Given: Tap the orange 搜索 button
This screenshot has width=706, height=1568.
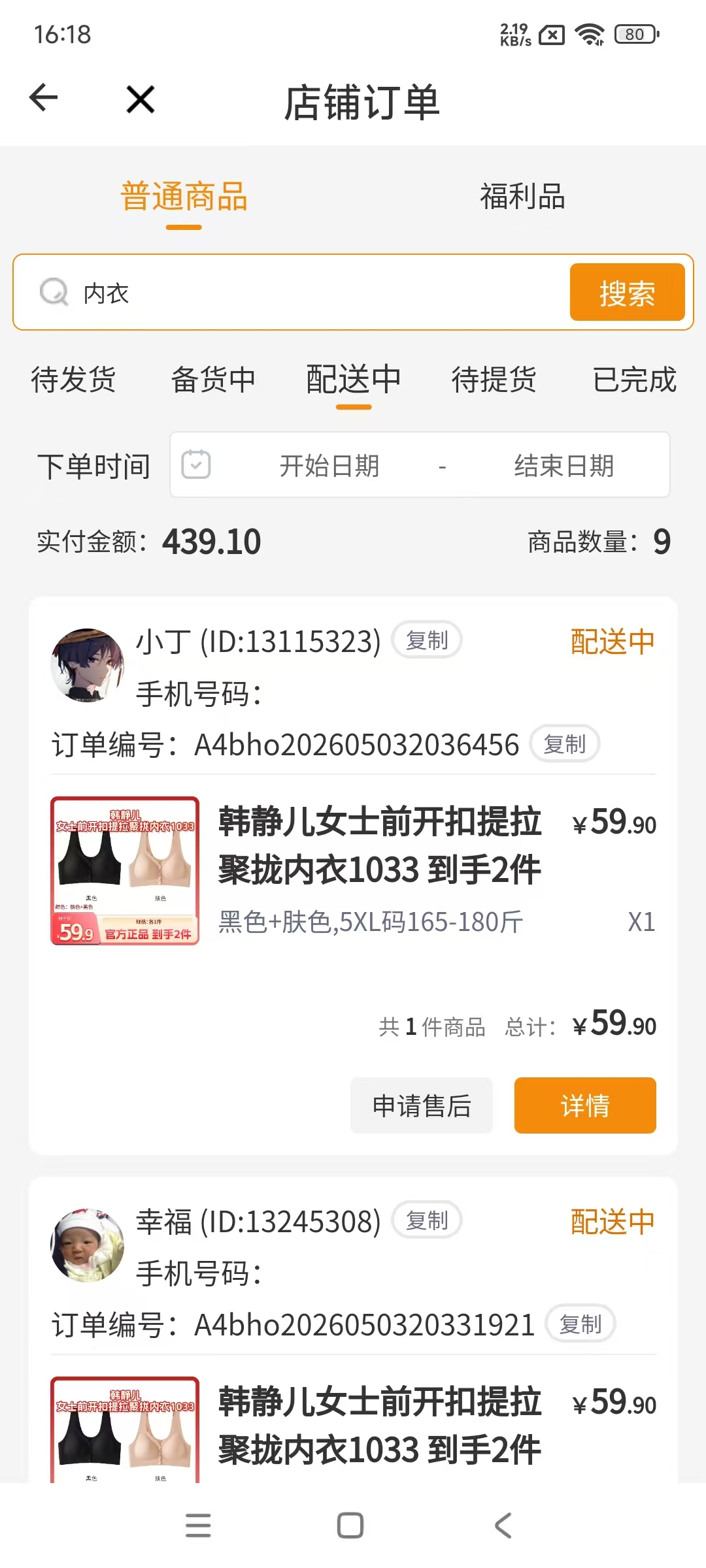Looking at the screenshot, I should [627, 293].
